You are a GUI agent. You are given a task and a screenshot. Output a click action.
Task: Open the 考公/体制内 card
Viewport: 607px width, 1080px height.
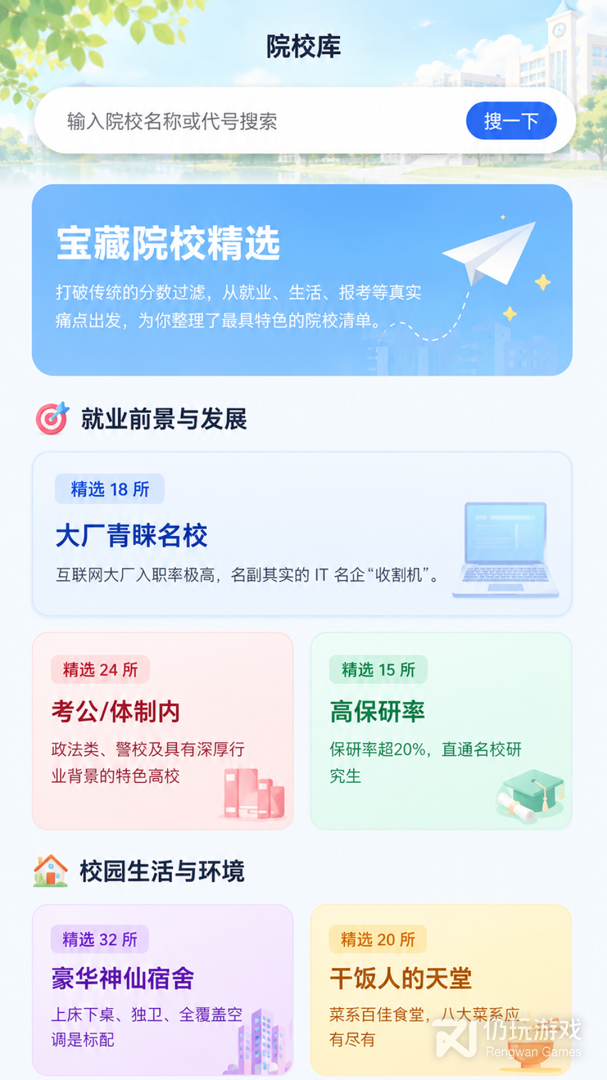(x=163, y=731)
